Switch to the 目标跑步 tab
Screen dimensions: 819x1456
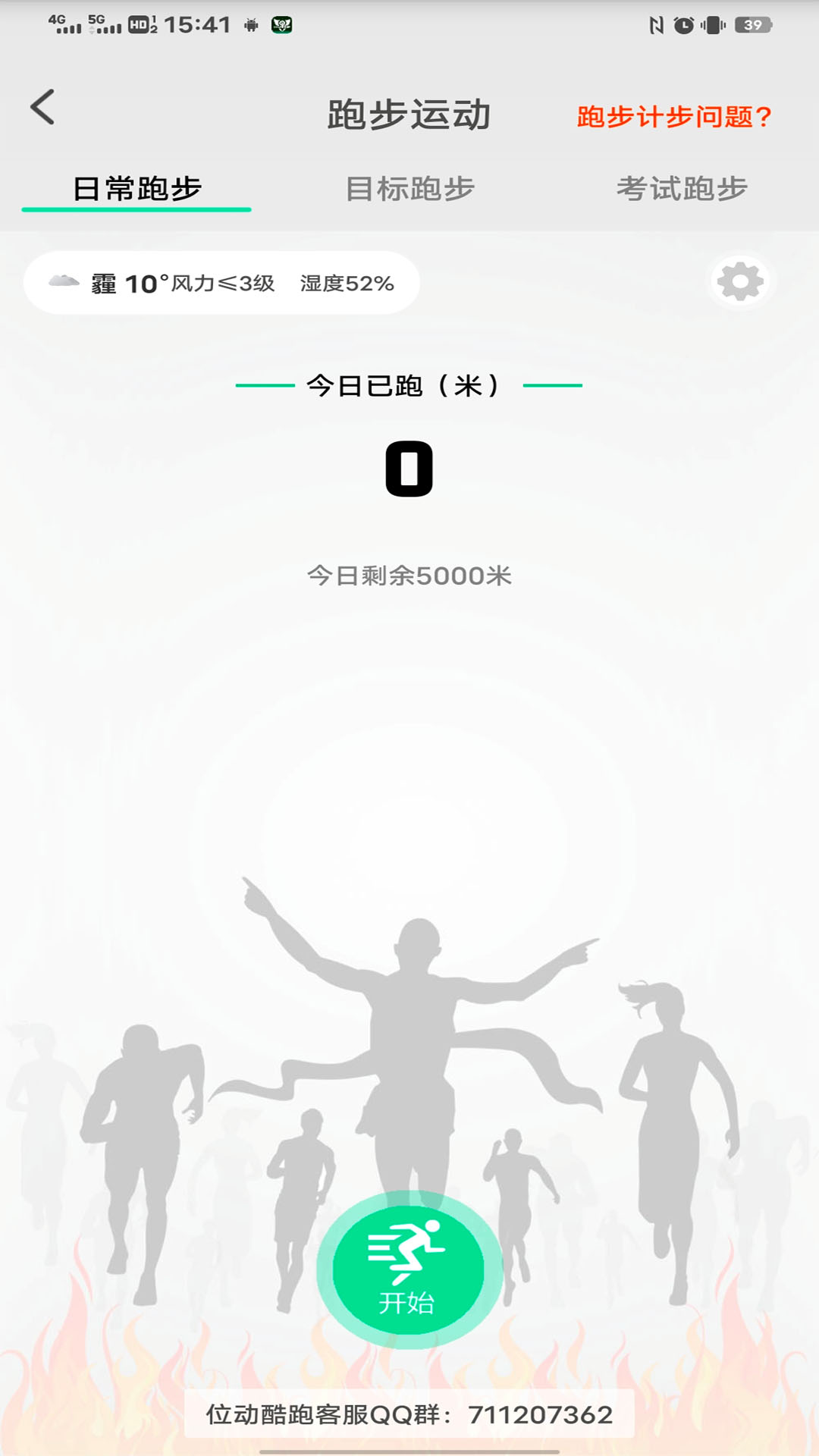coord(409,189)
